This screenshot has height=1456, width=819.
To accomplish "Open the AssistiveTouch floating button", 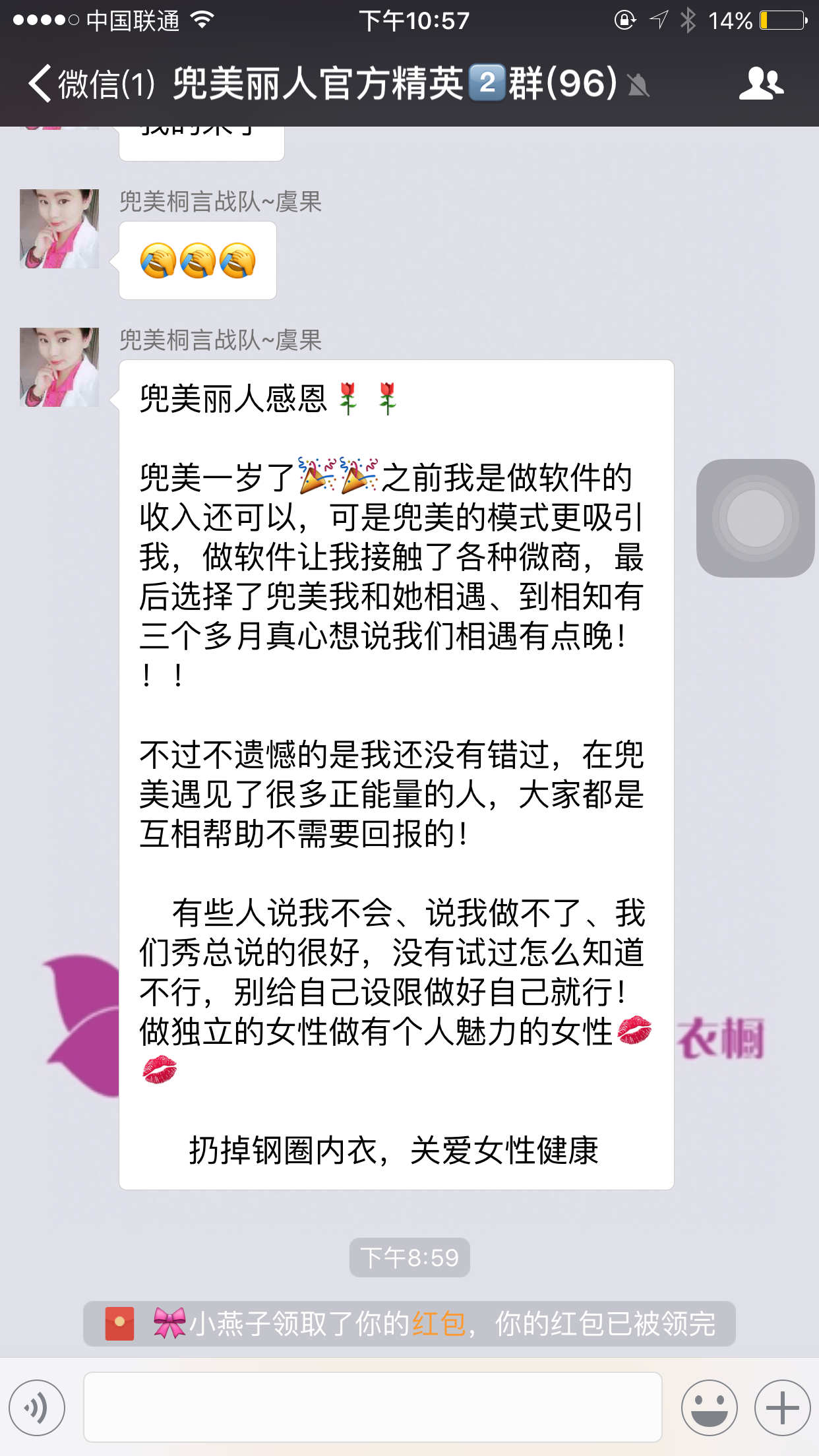I will click(755, 518).
